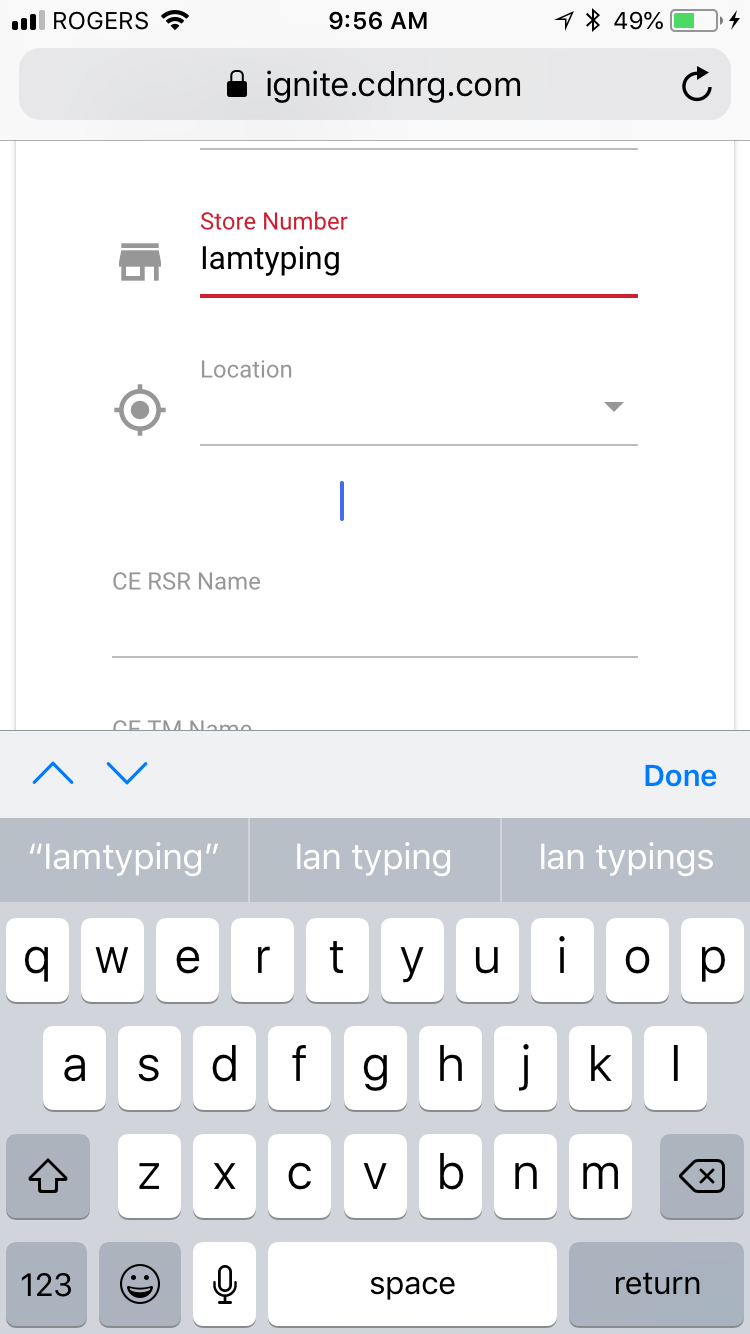Tap the Shift key on the keyboard
Viewport: 750px width, 1334px height.
pyautogui.click(x=47, y=1177)
